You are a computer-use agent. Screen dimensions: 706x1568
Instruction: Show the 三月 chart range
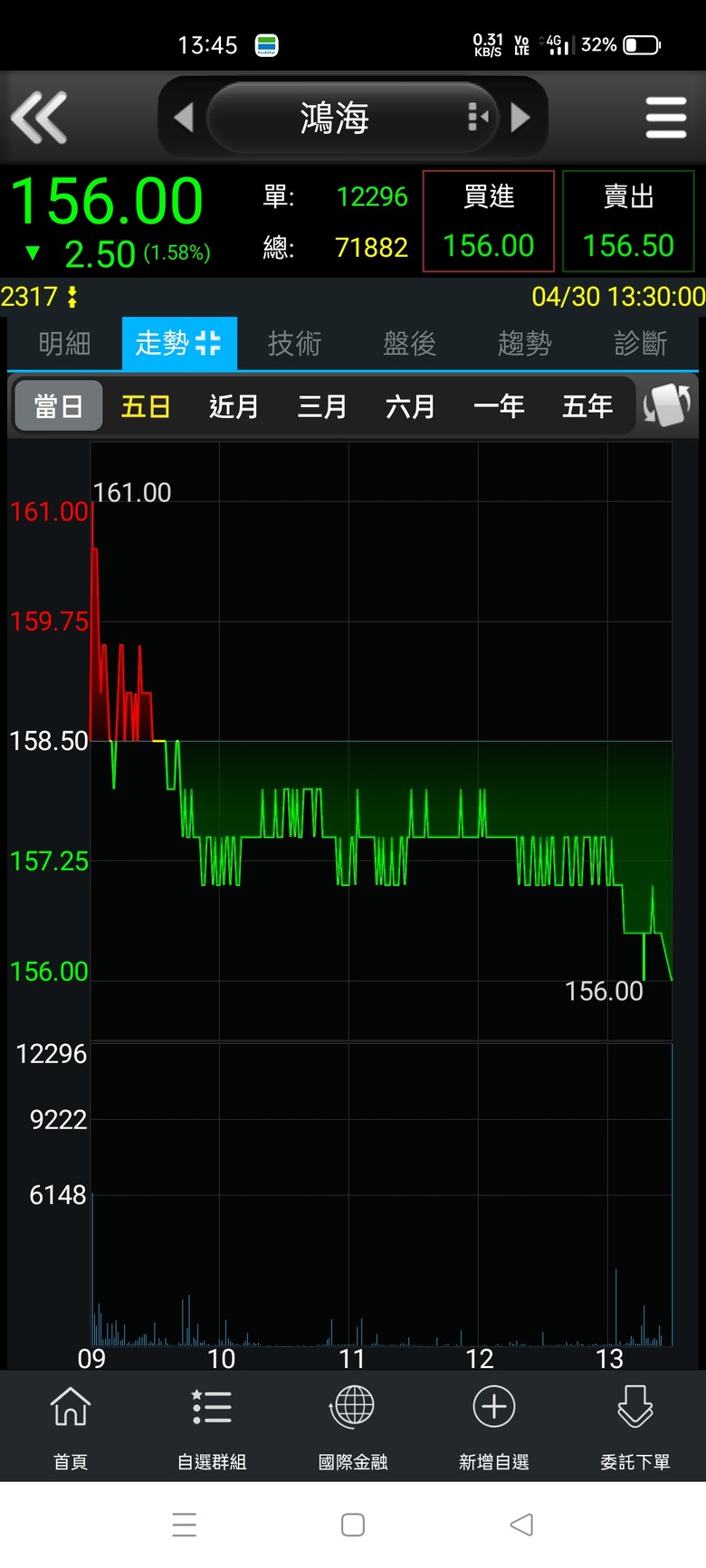click(x=322, y=406)
